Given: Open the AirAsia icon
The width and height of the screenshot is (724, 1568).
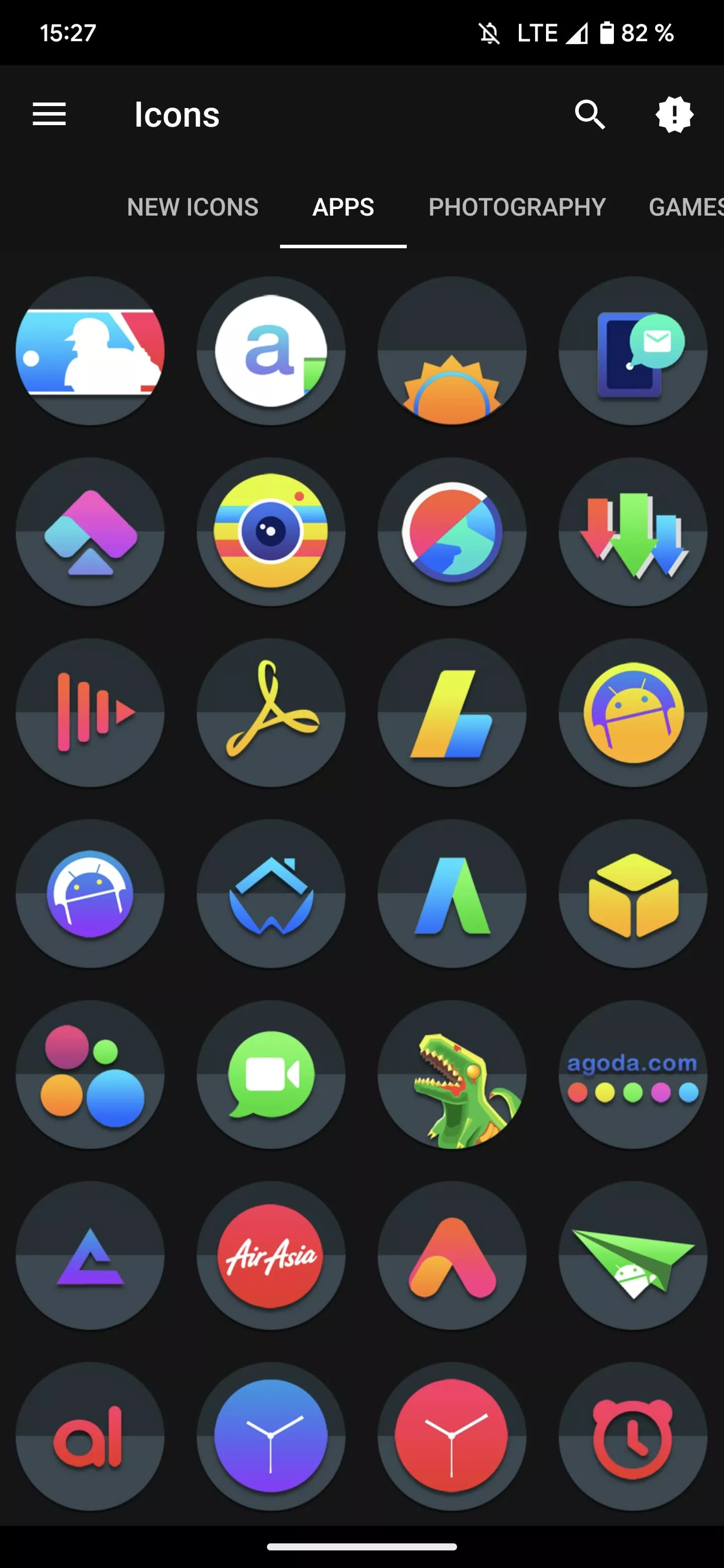Looking at the screenshot, I should (271, 1255).
